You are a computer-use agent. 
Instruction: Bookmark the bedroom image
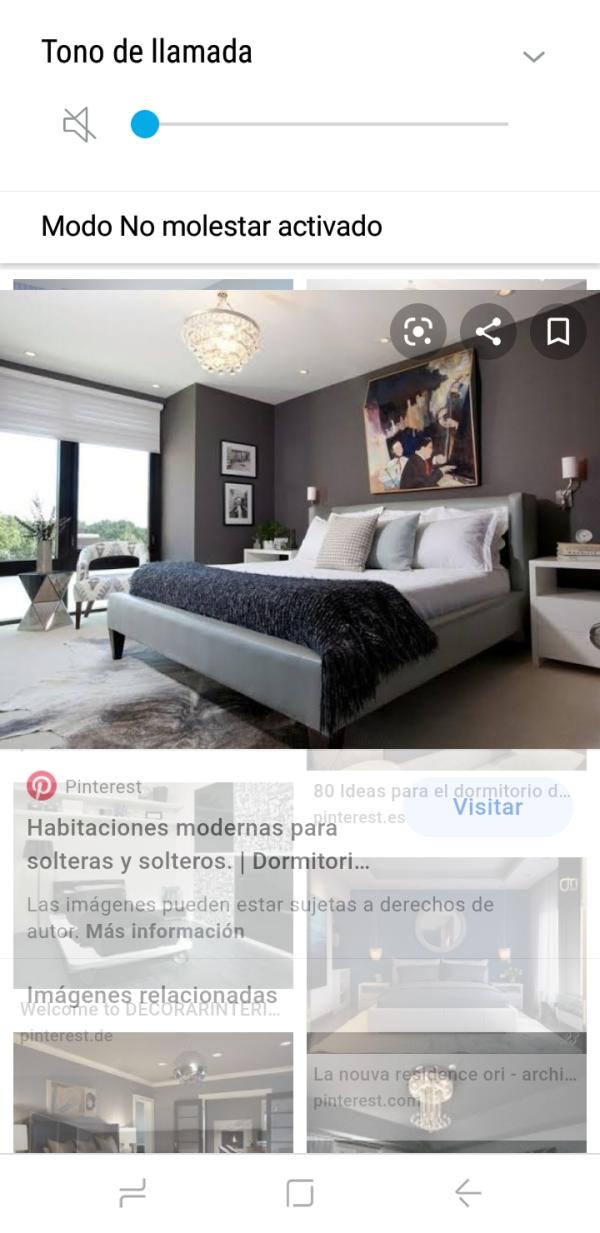pos(558,331)
